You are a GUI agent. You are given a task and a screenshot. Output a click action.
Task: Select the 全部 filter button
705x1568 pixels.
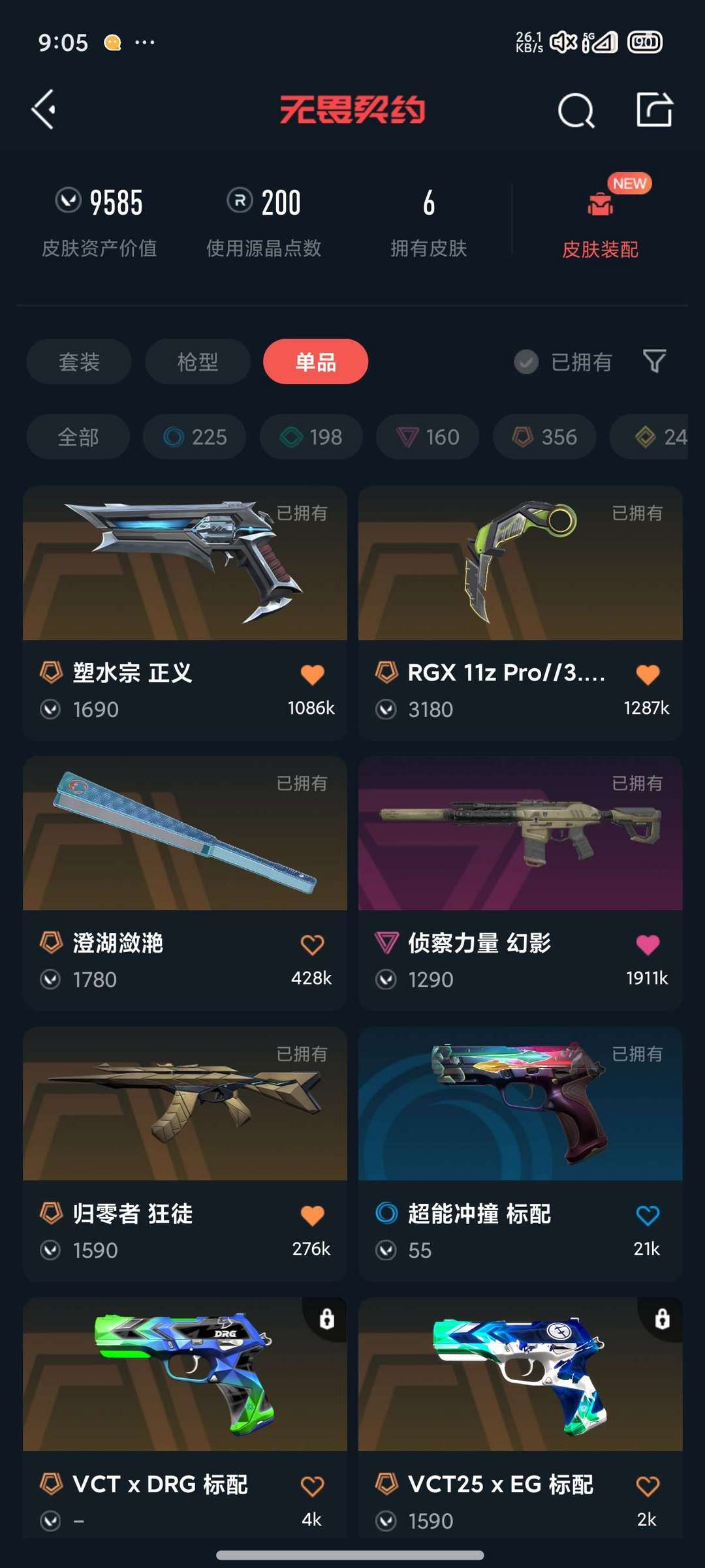(x=77, y=437)
